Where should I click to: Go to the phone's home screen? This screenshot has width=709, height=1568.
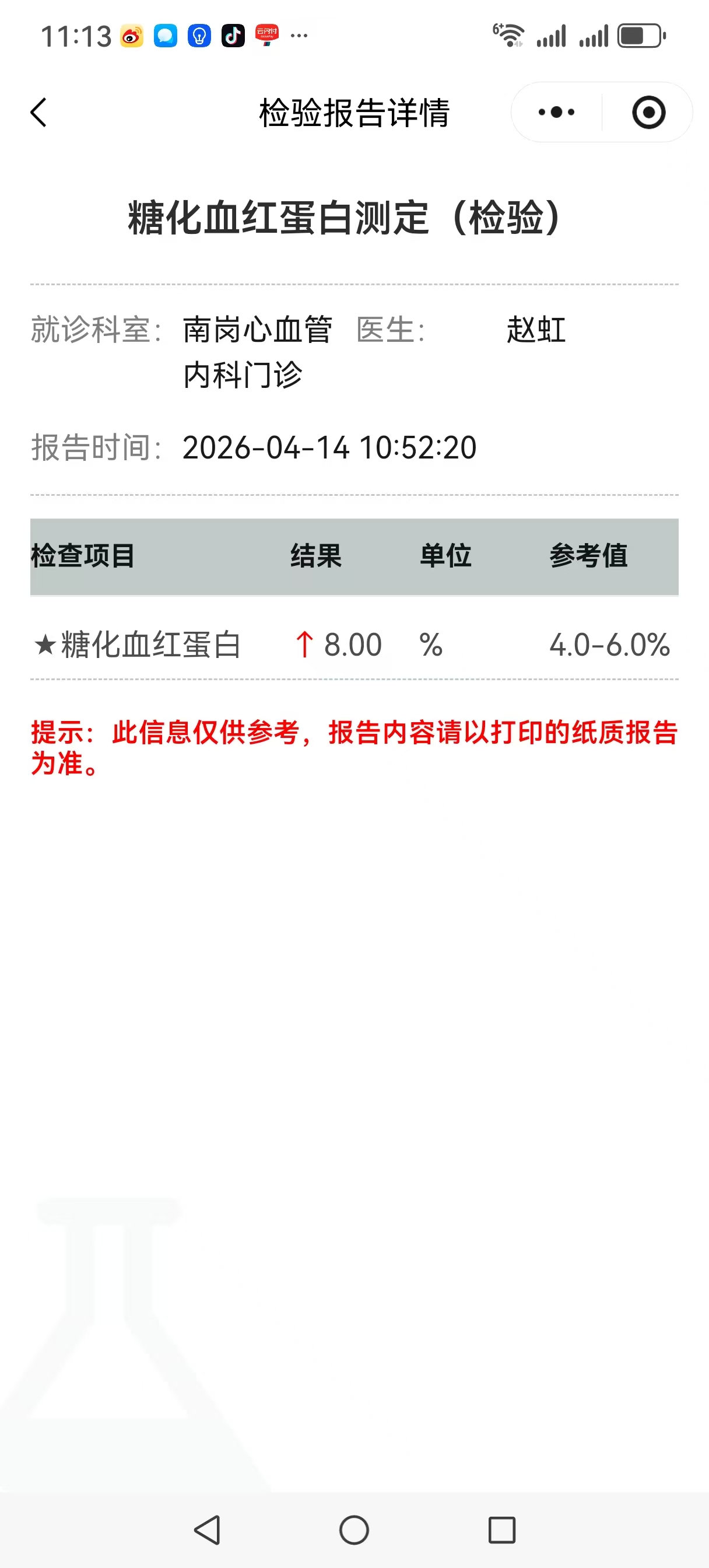(354, 1529)
